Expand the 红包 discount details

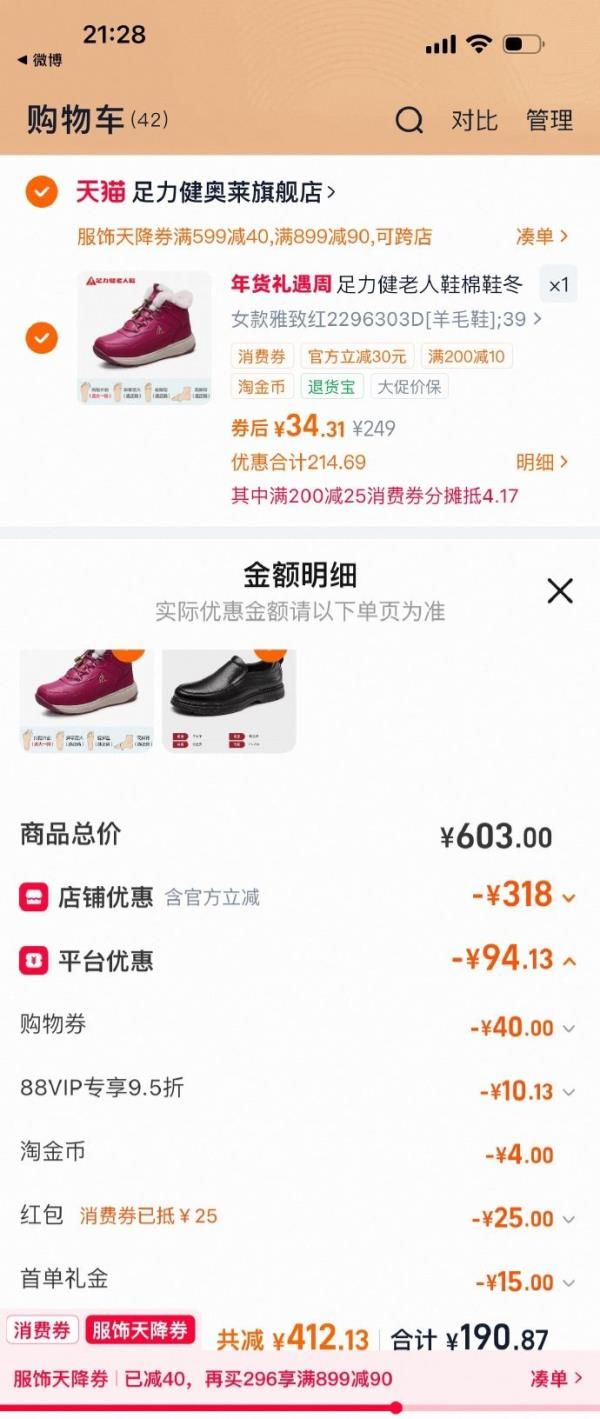(x=523, y=1218)
